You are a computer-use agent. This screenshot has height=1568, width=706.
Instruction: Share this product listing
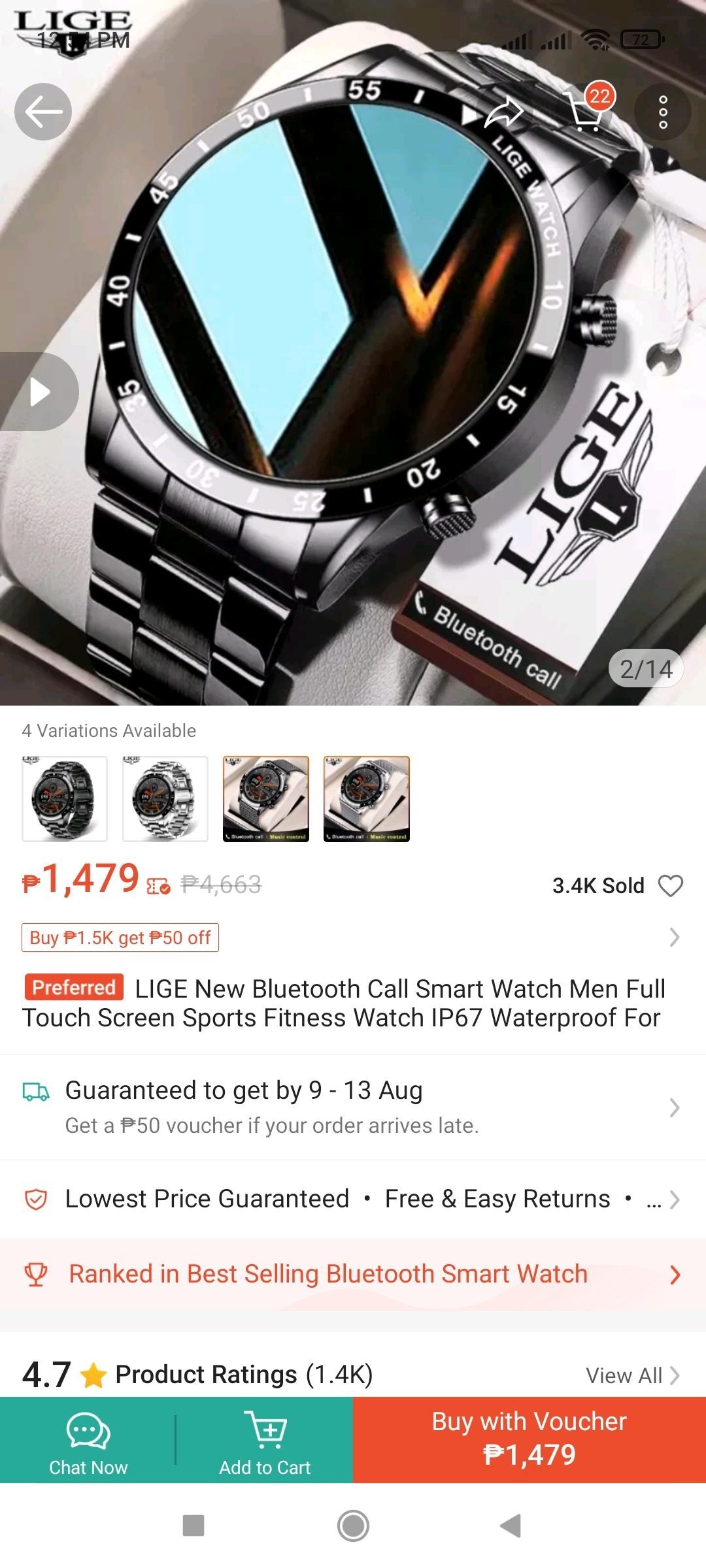click(503, 112)
